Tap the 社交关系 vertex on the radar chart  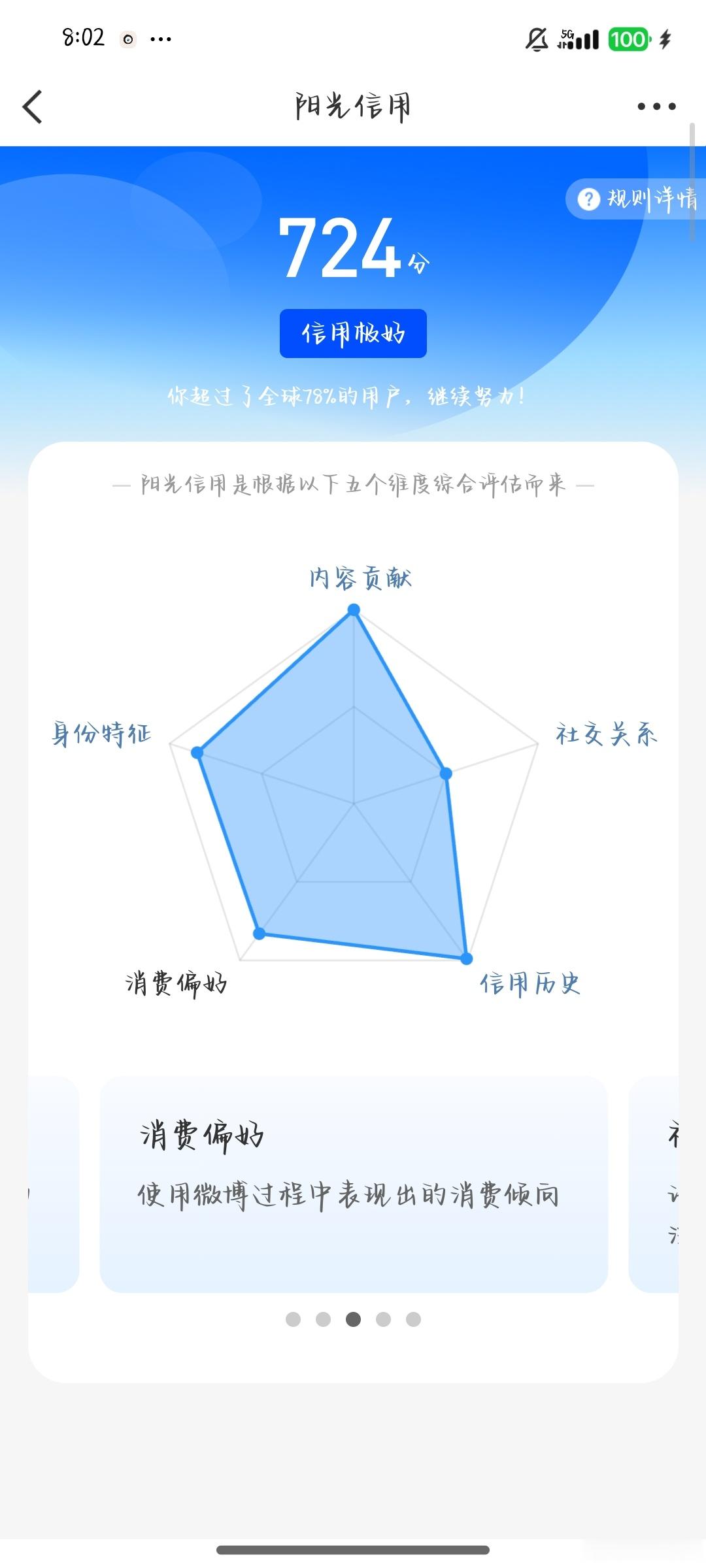point(445,773)
